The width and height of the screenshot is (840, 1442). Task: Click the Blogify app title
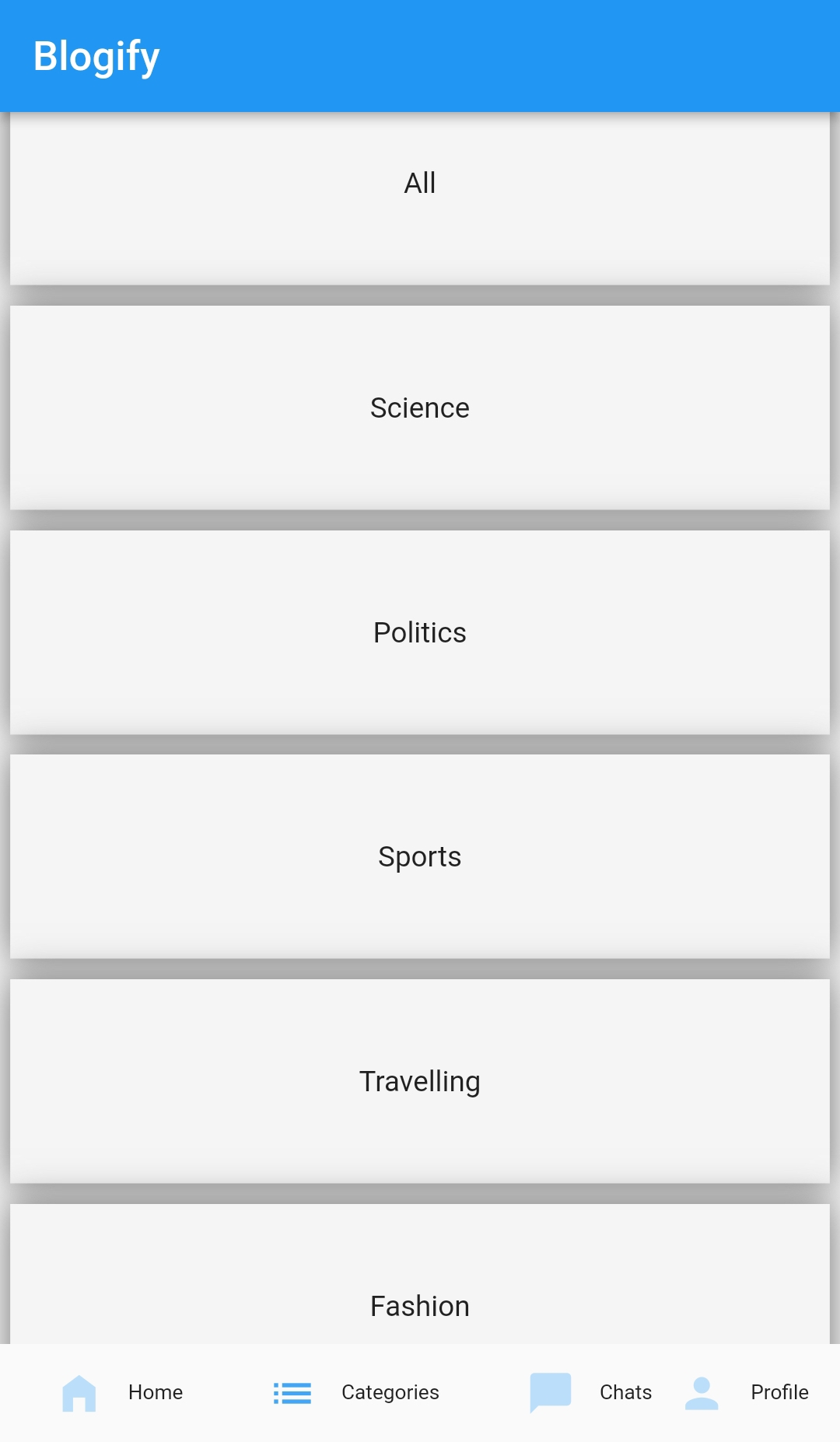tap(96, 55)
